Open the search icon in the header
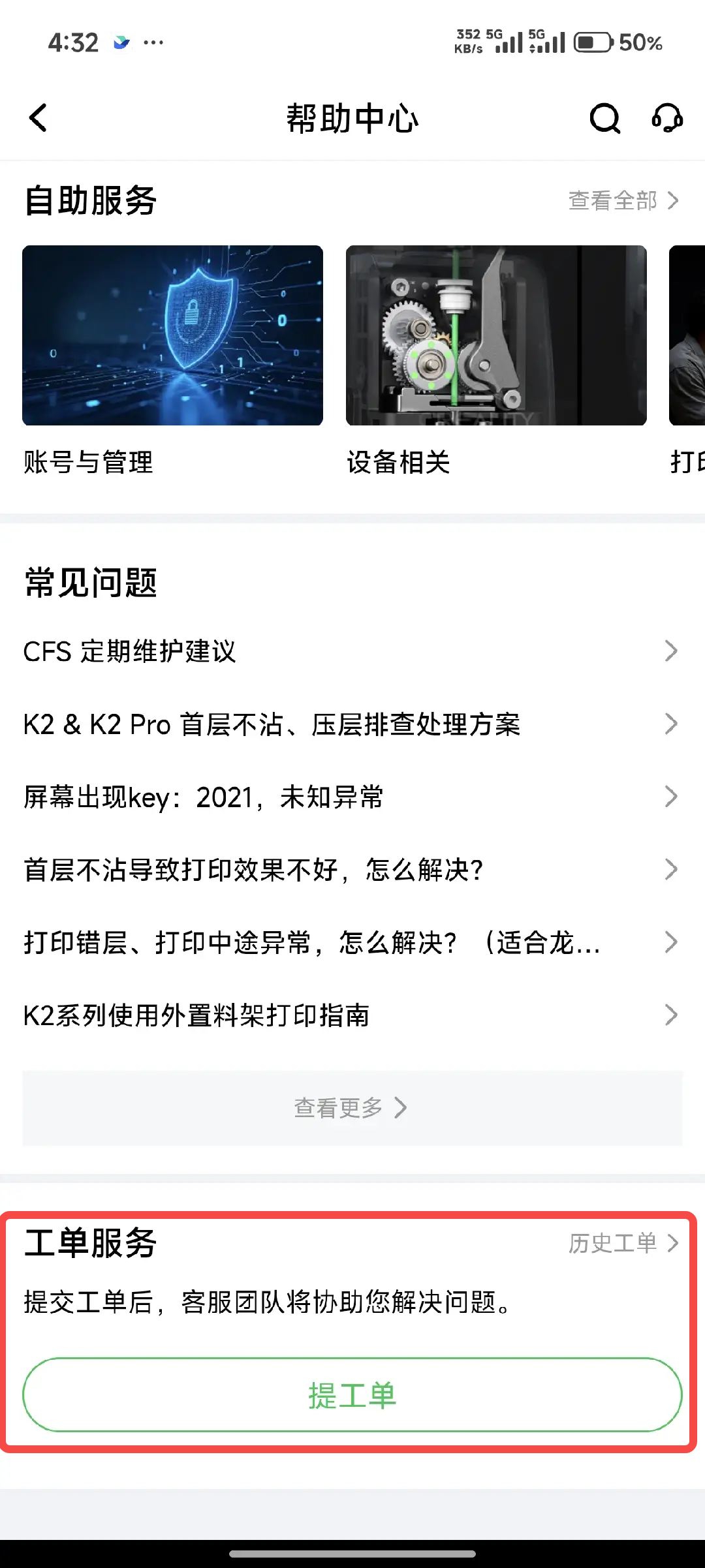 (604, 118)
